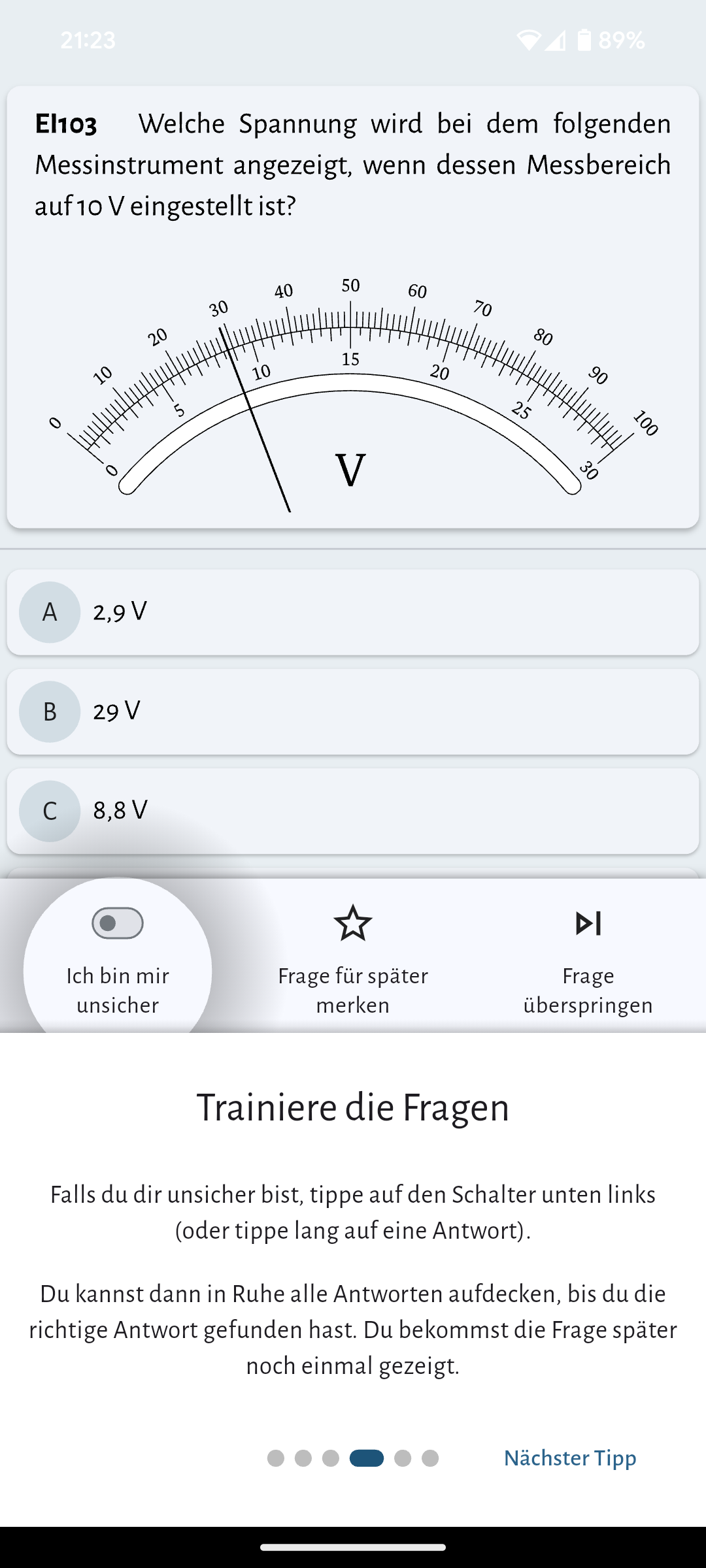Toggle the 'Ich bin mir unsicher' switch
Image resolution: width=706 pixels, height=1568 pixels.
click(x=118, y=923)
